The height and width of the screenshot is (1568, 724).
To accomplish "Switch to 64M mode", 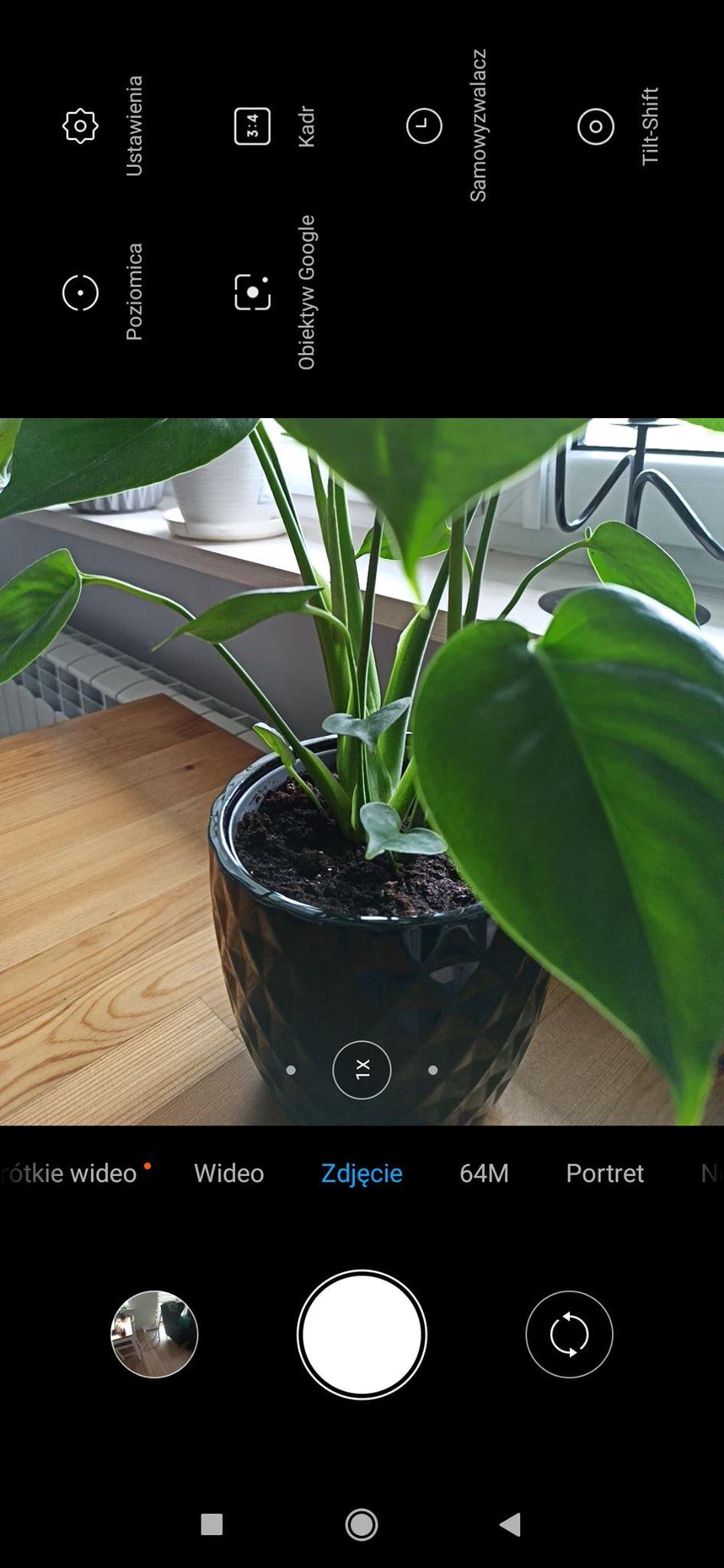I will pos(483,1173).
